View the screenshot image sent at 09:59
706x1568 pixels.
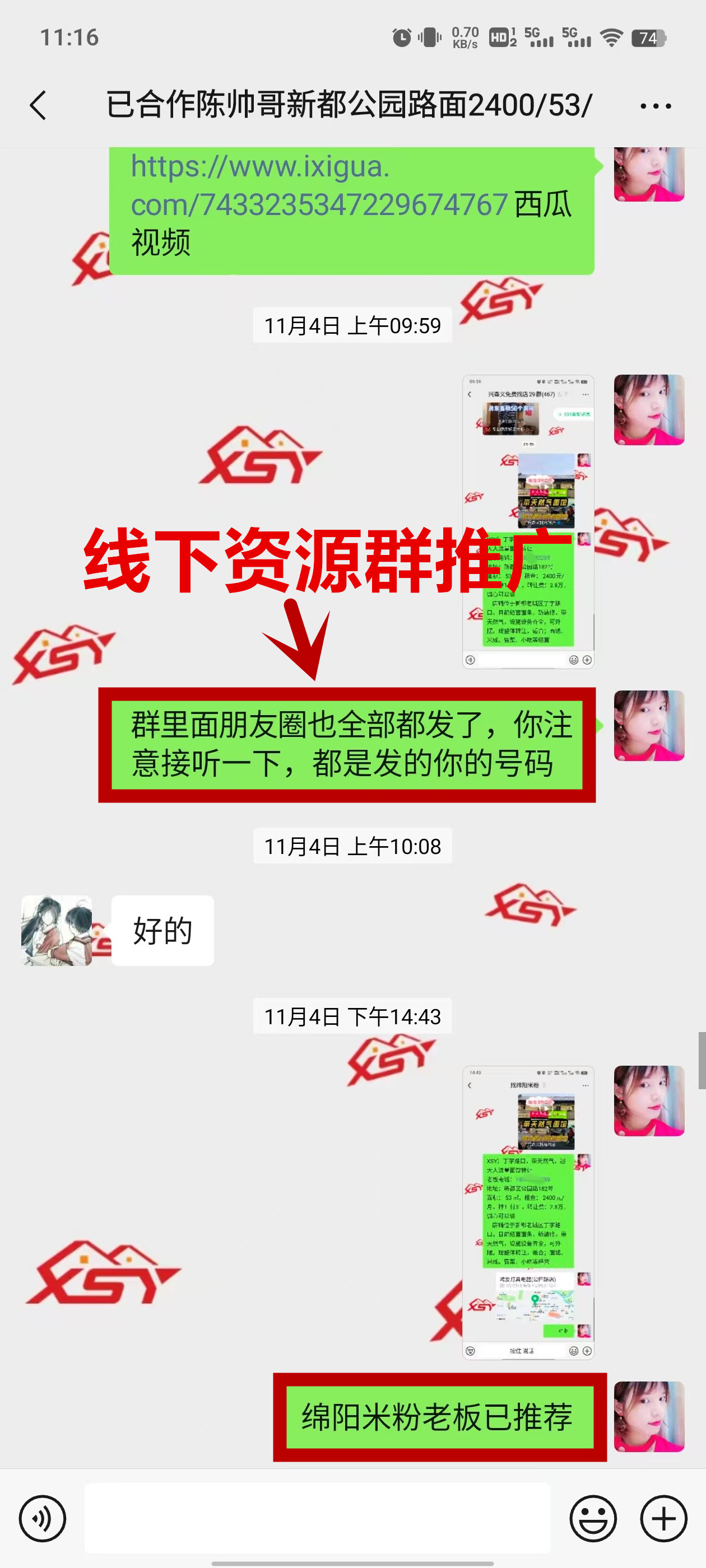pos(527,522)
